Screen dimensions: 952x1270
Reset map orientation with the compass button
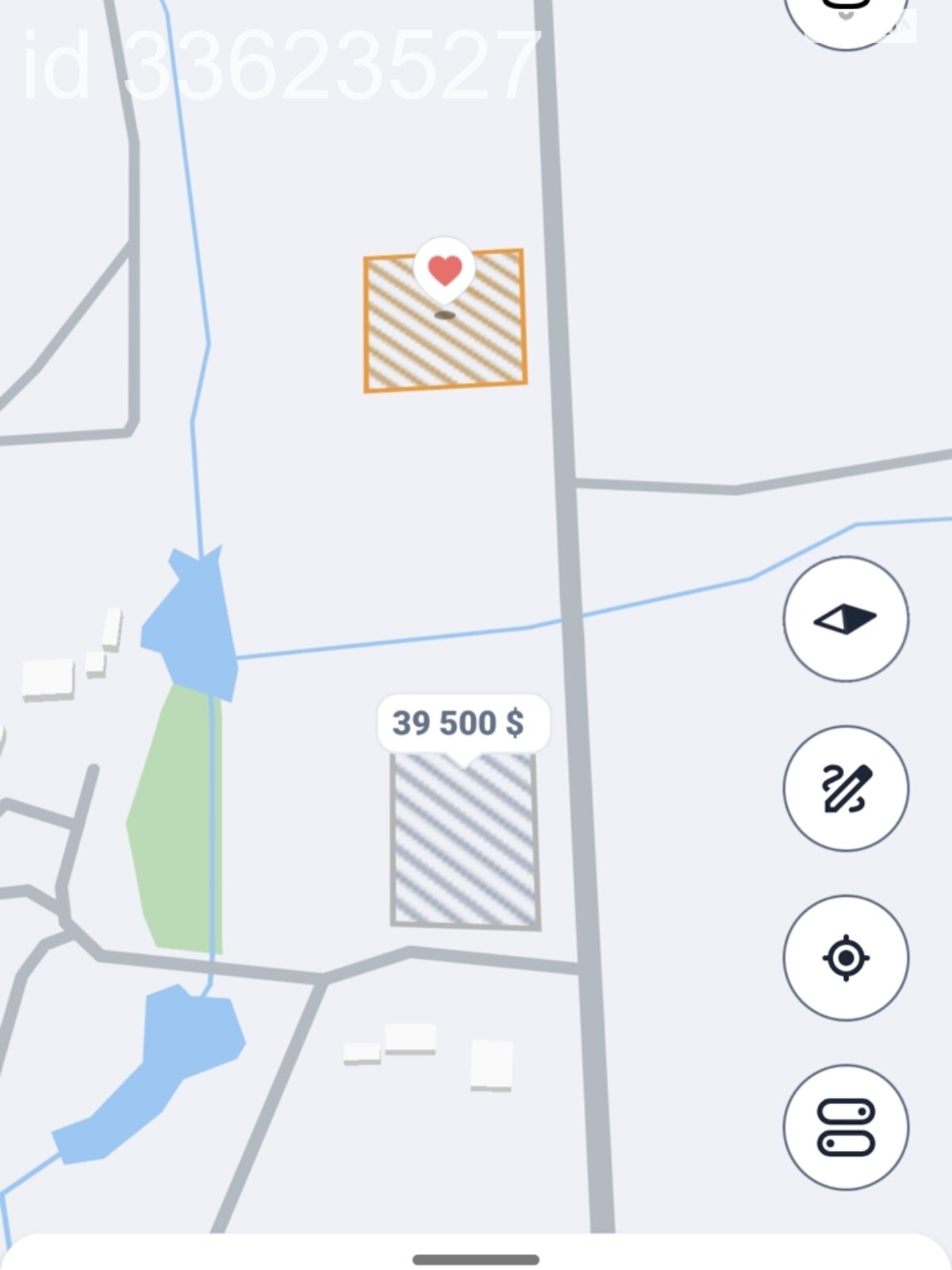pyautogui.click(x=846, y=619)
